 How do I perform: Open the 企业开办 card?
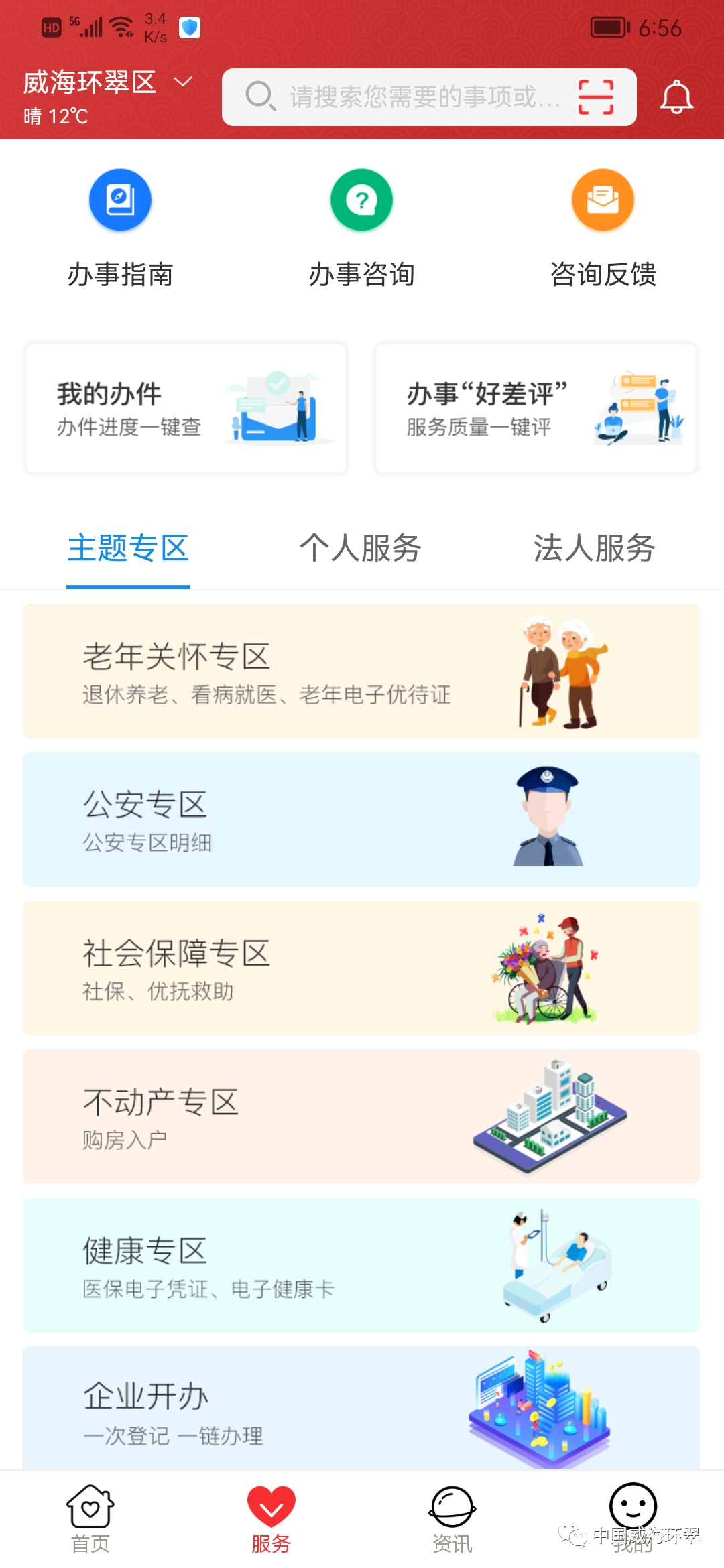(361, 1407)
